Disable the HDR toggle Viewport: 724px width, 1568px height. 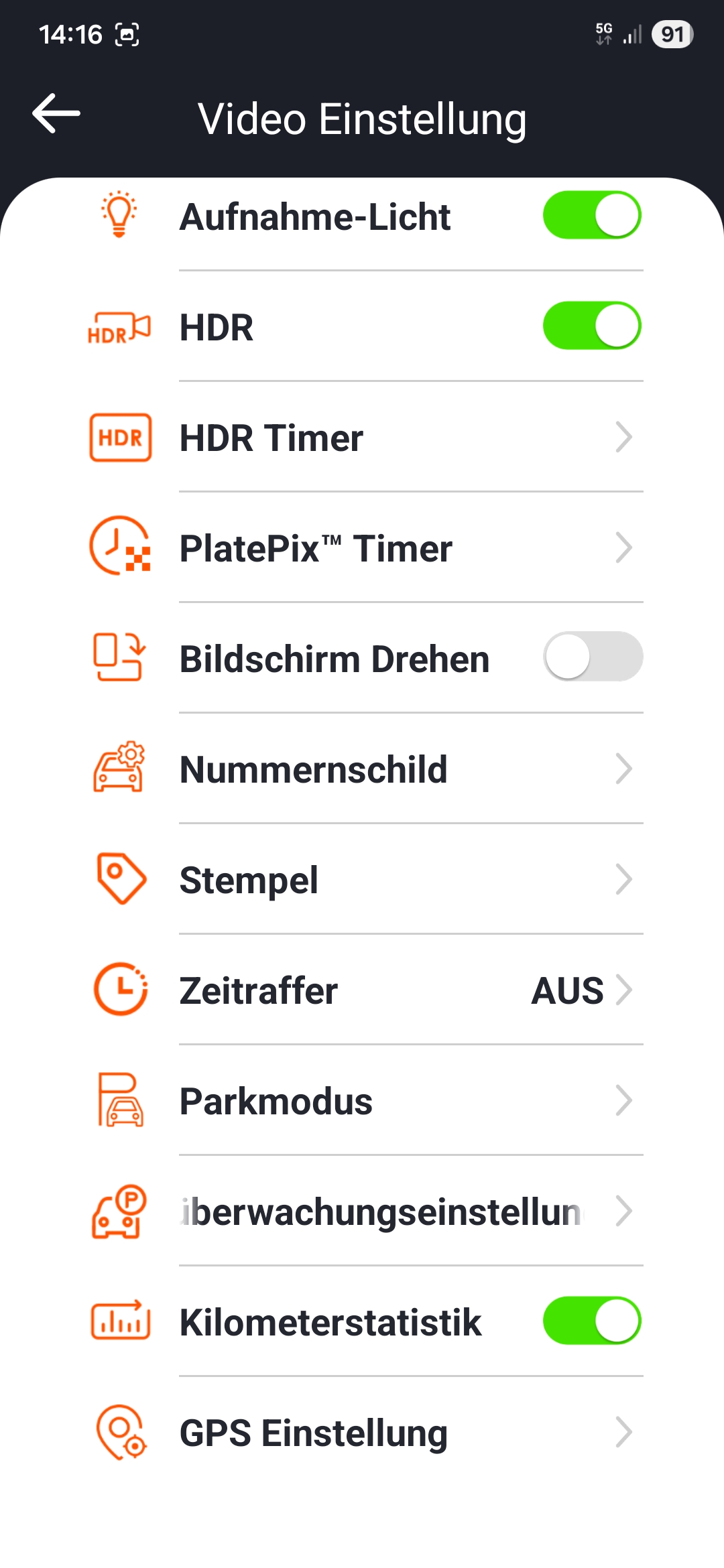[x=591, y=326]
